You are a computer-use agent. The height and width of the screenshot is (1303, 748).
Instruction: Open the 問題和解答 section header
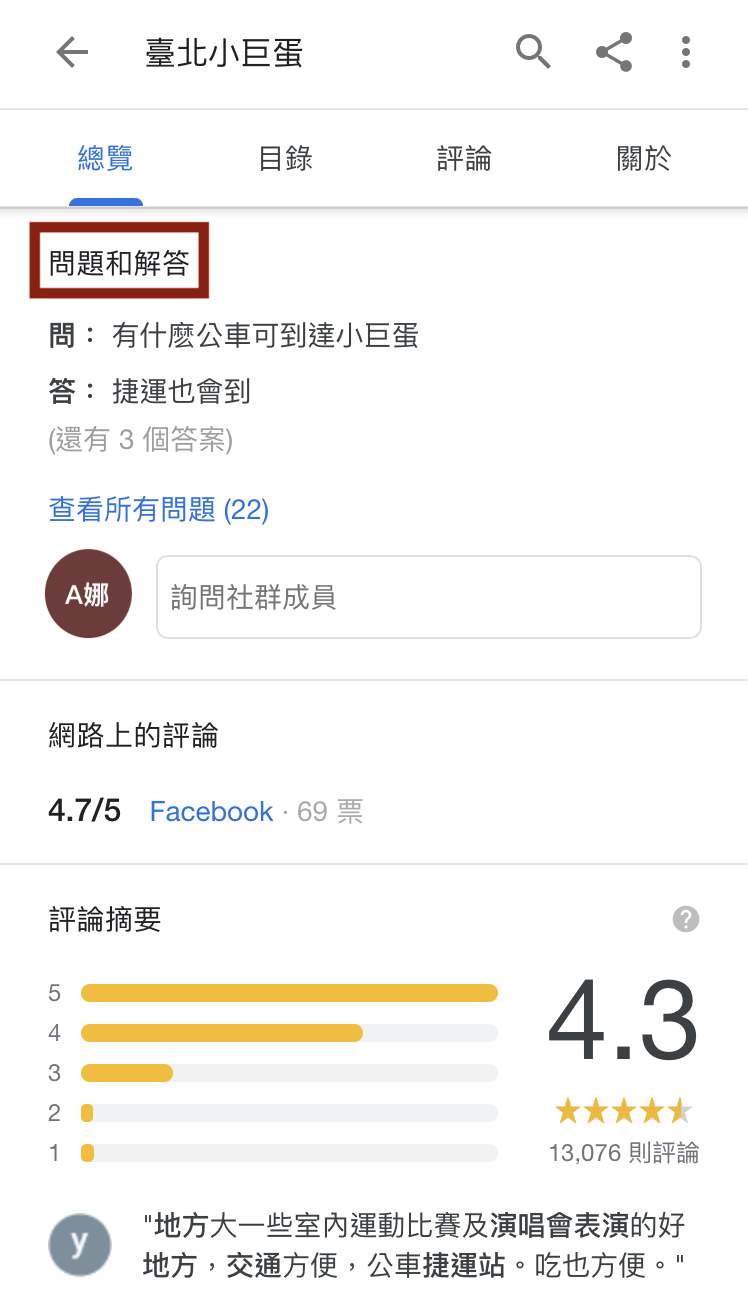118,259
